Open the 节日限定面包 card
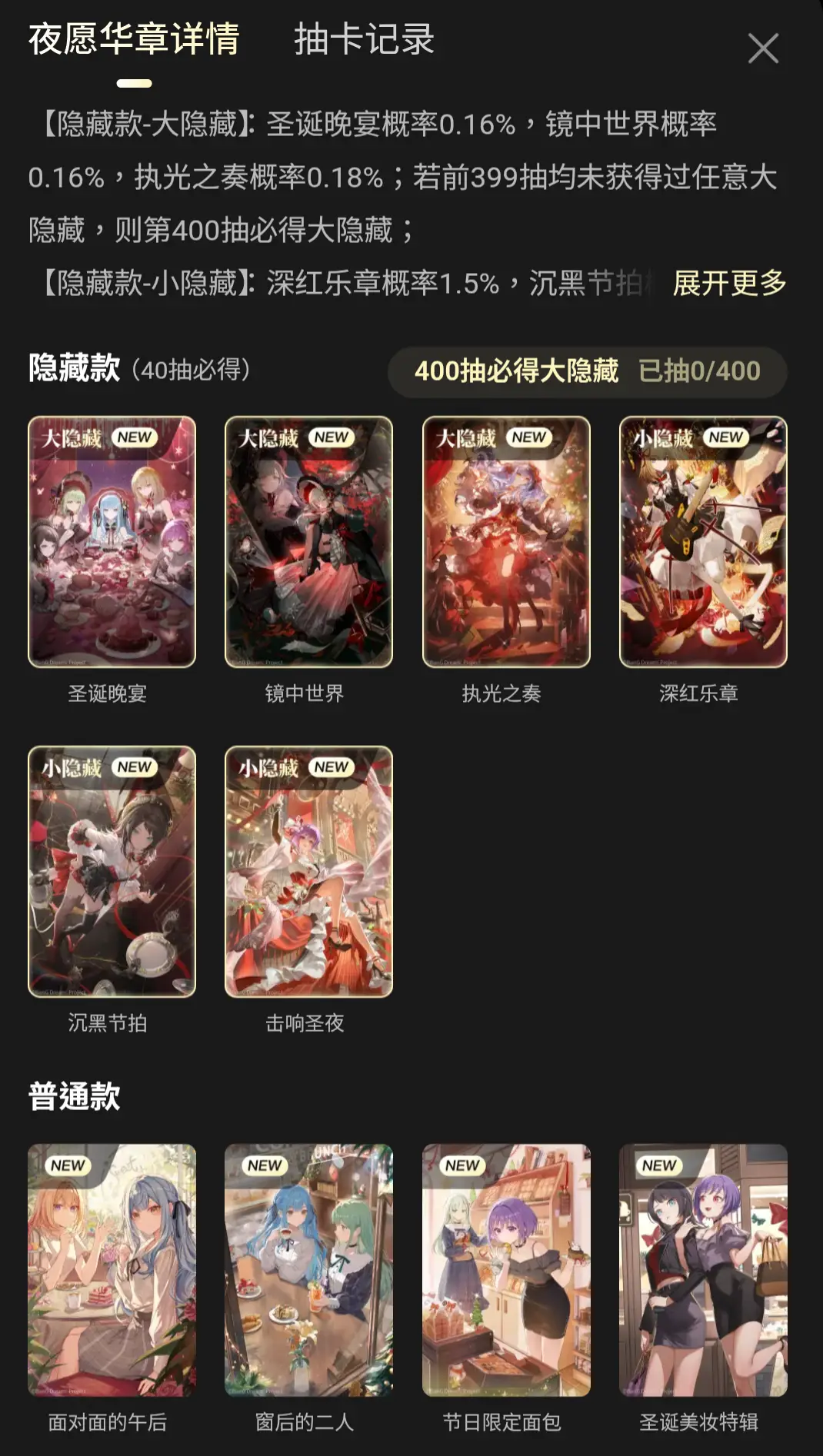The image size is (823, 1456). point(506,1270)
